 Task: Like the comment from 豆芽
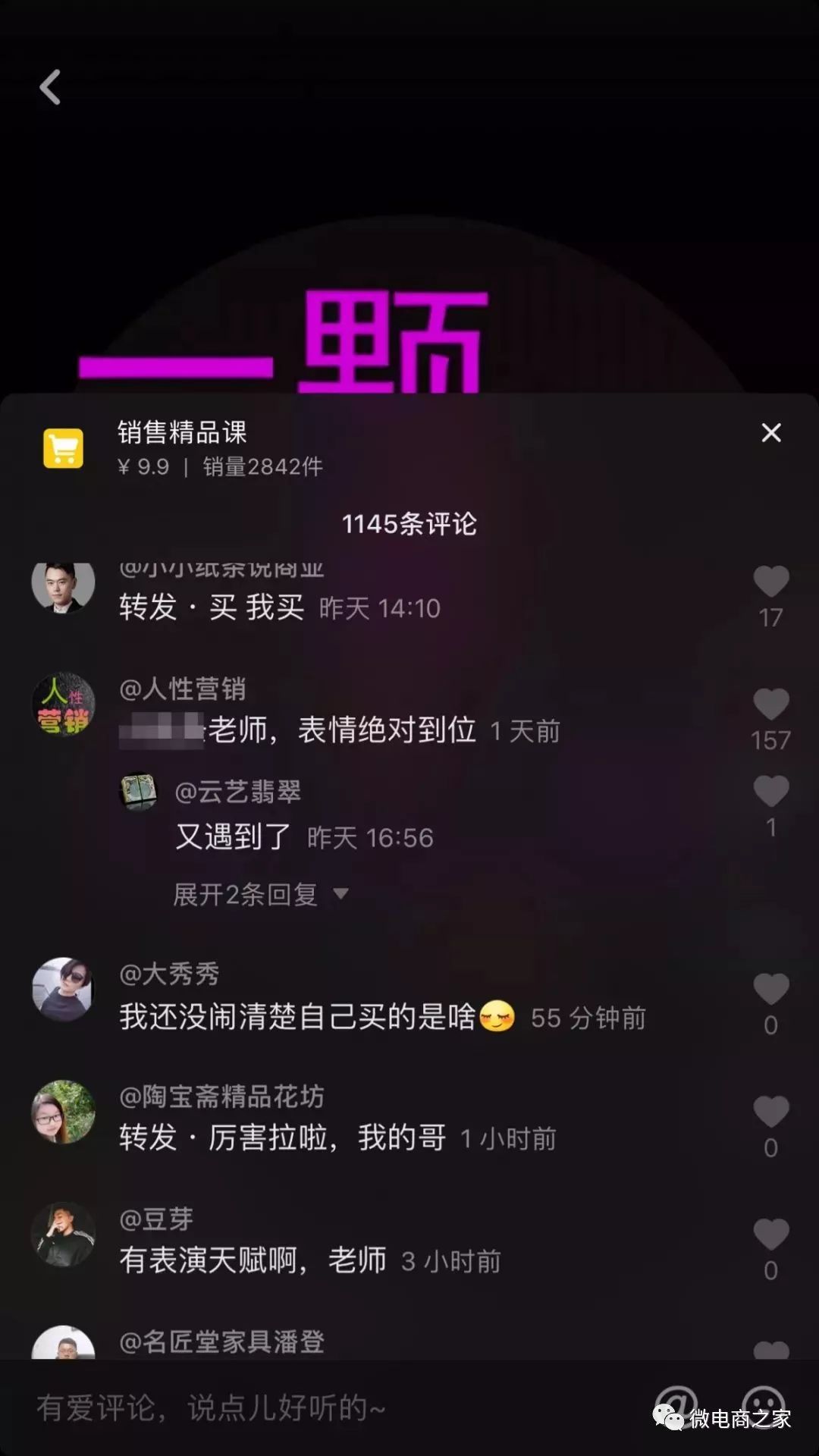(770, 1235)
